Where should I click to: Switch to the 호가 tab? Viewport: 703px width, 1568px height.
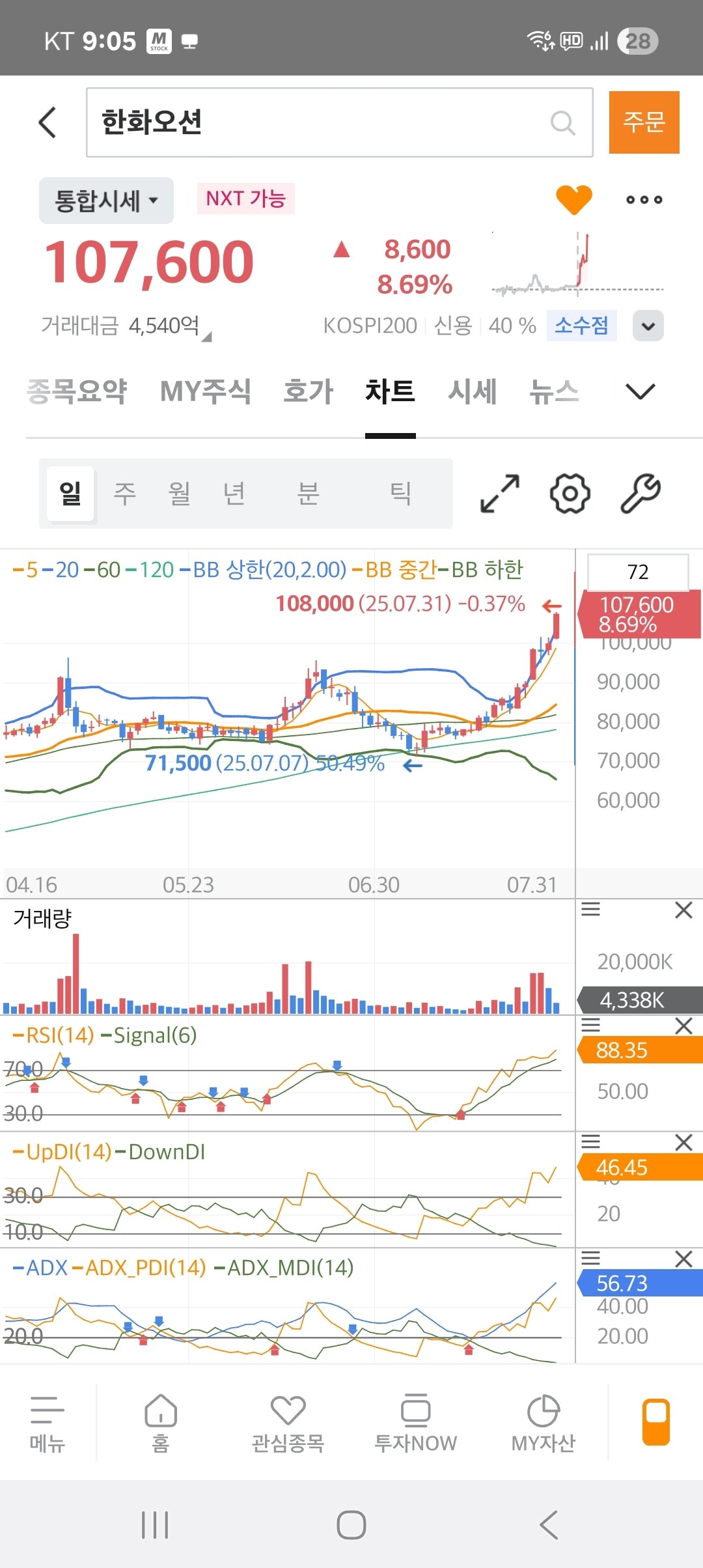308,391
